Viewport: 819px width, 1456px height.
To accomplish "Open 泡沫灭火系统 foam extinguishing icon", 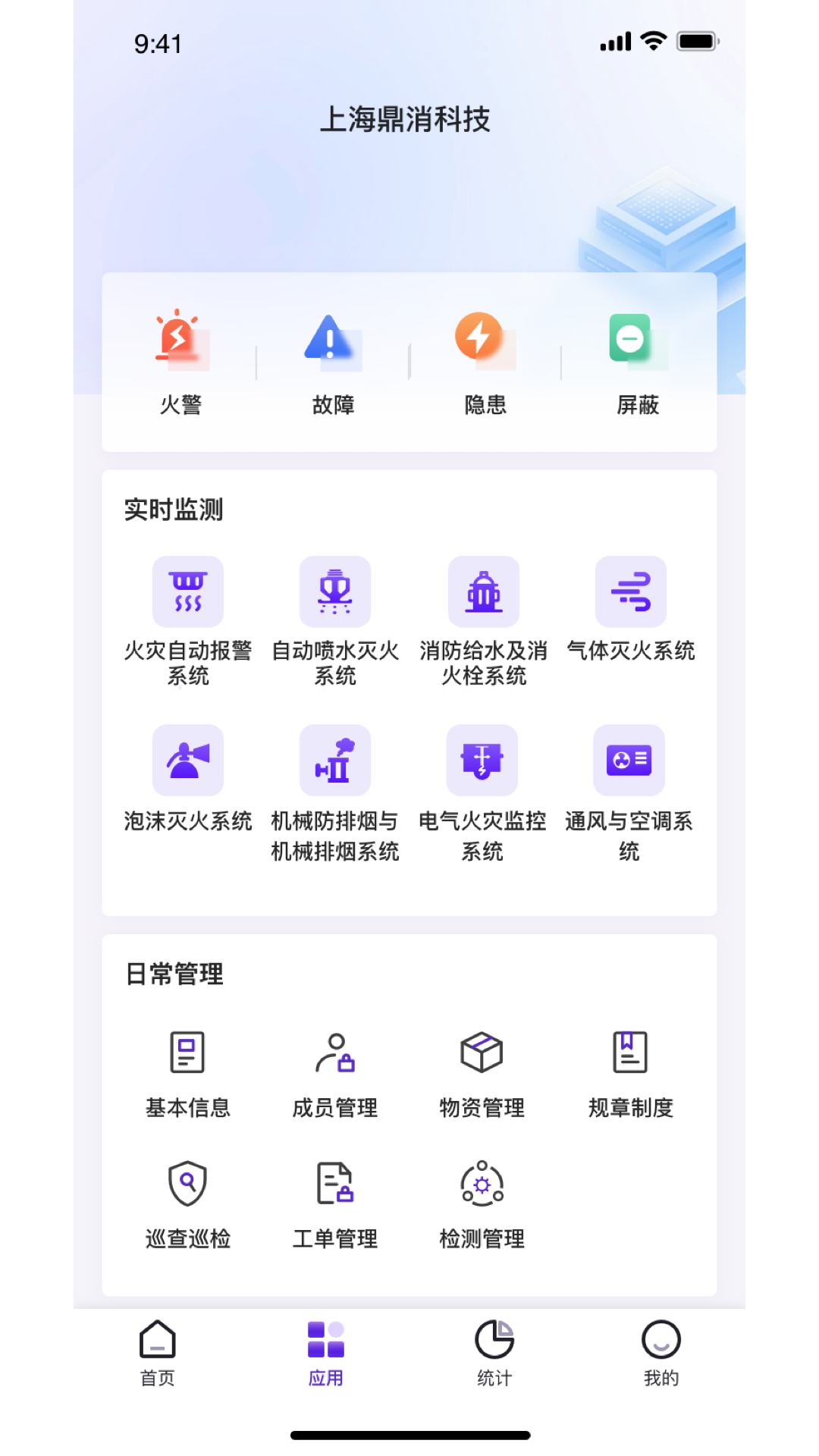I will pos(187,761).
